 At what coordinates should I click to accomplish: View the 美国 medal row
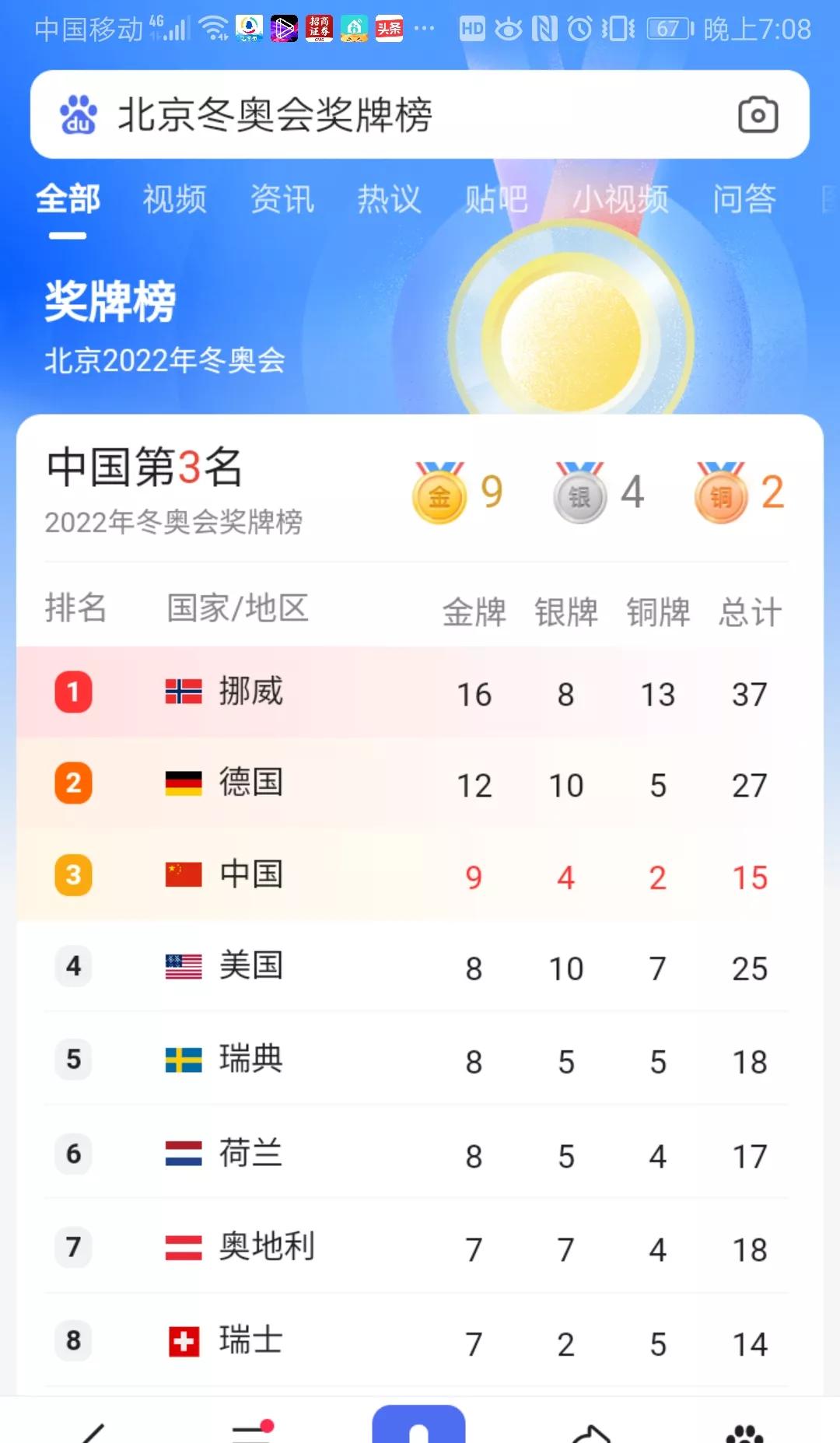[420, 967]
